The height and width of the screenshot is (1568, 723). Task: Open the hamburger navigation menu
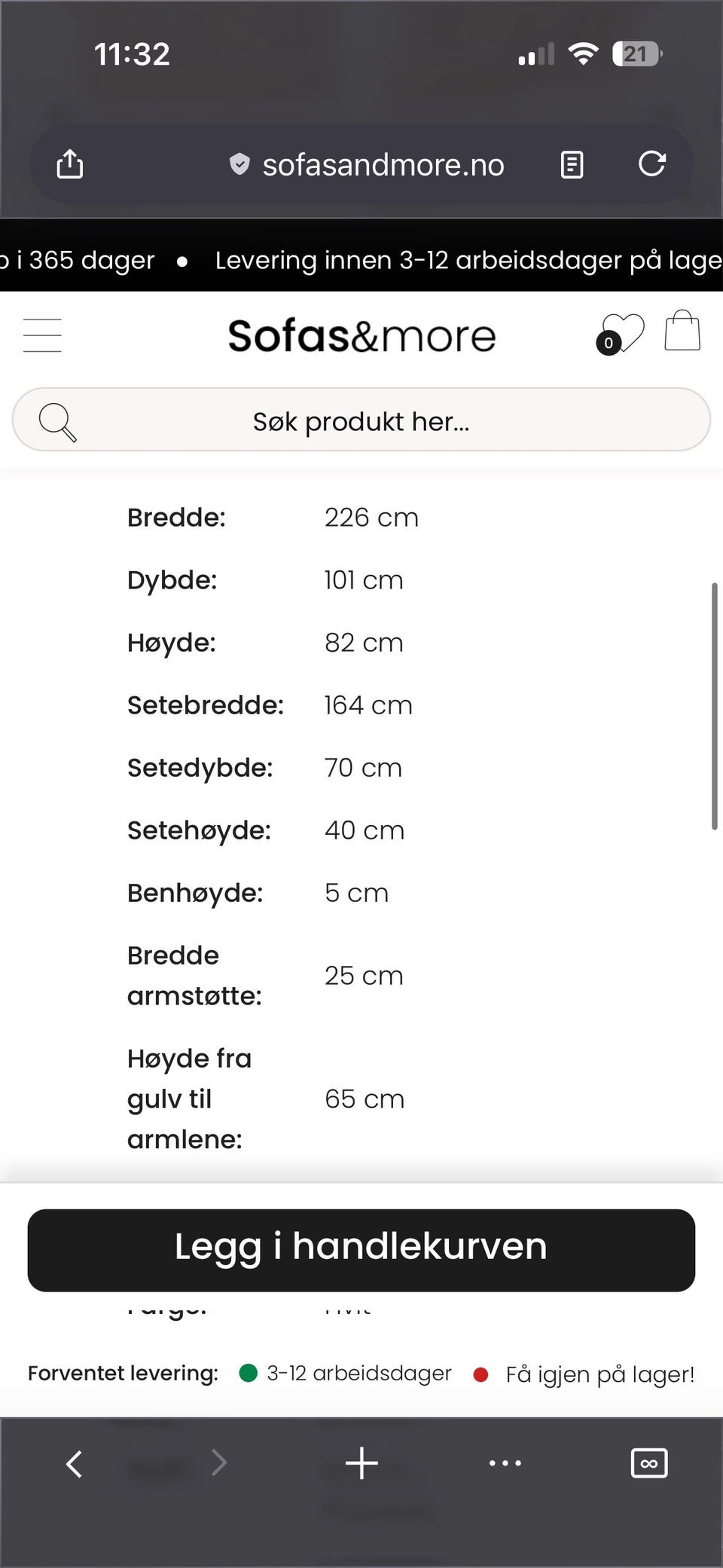click(42, 335)
